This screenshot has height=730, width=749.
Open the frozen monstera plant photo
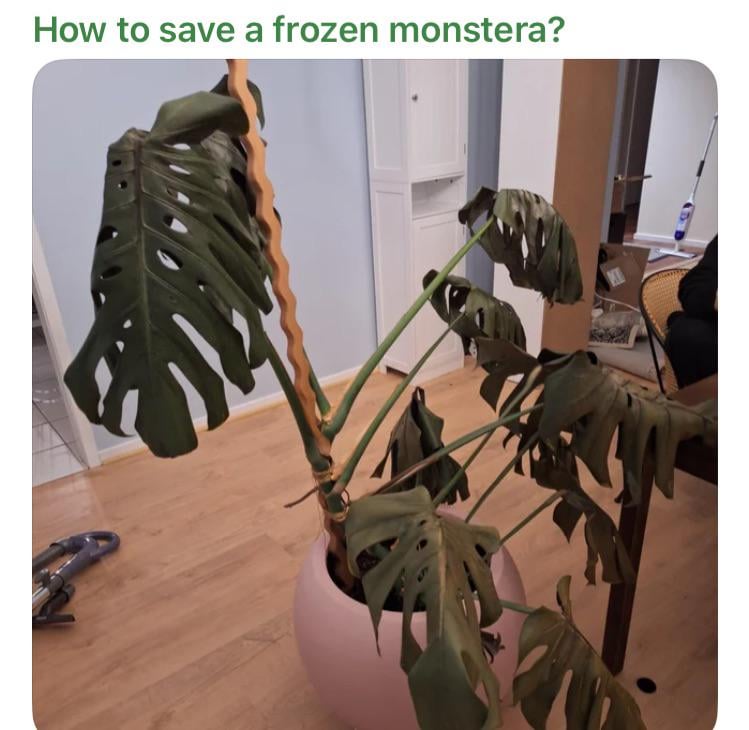pos(374,395)
